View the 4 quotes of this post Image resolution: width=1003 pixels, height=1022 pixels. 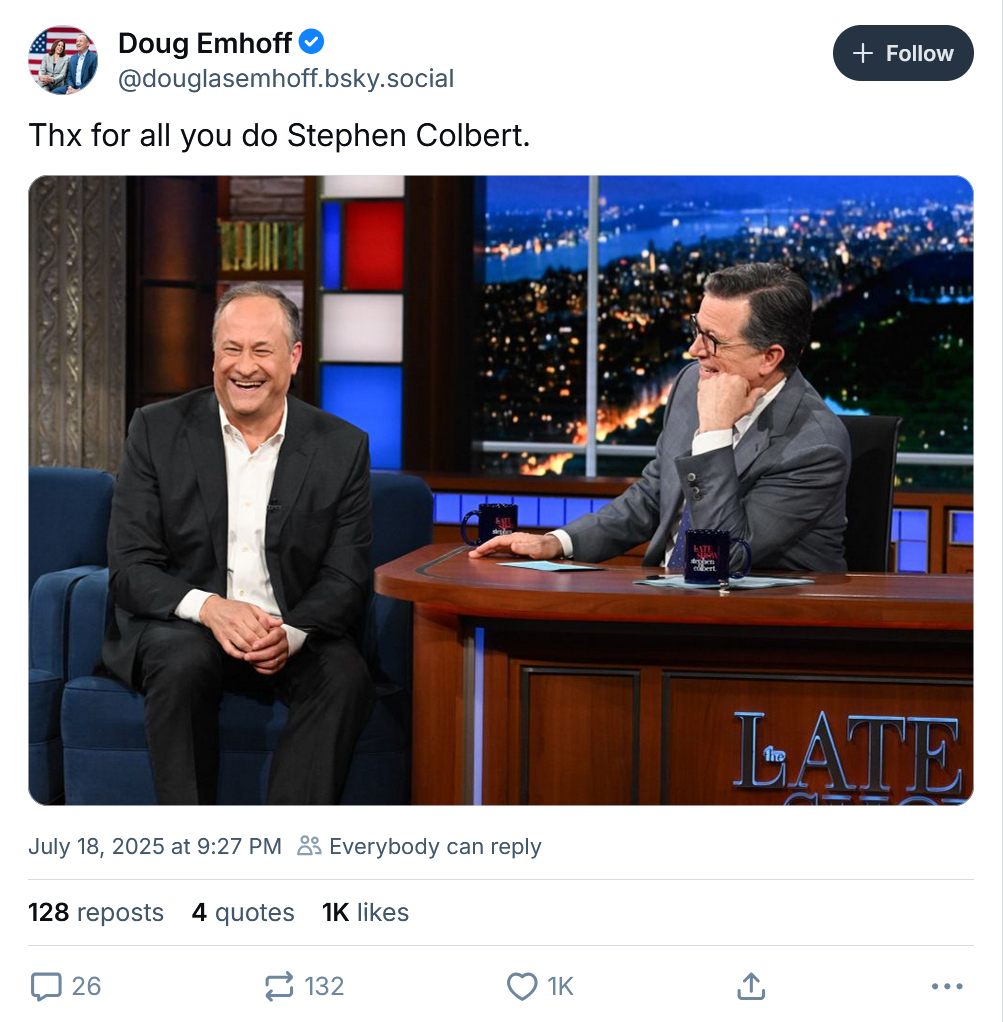tap(243, 912)
